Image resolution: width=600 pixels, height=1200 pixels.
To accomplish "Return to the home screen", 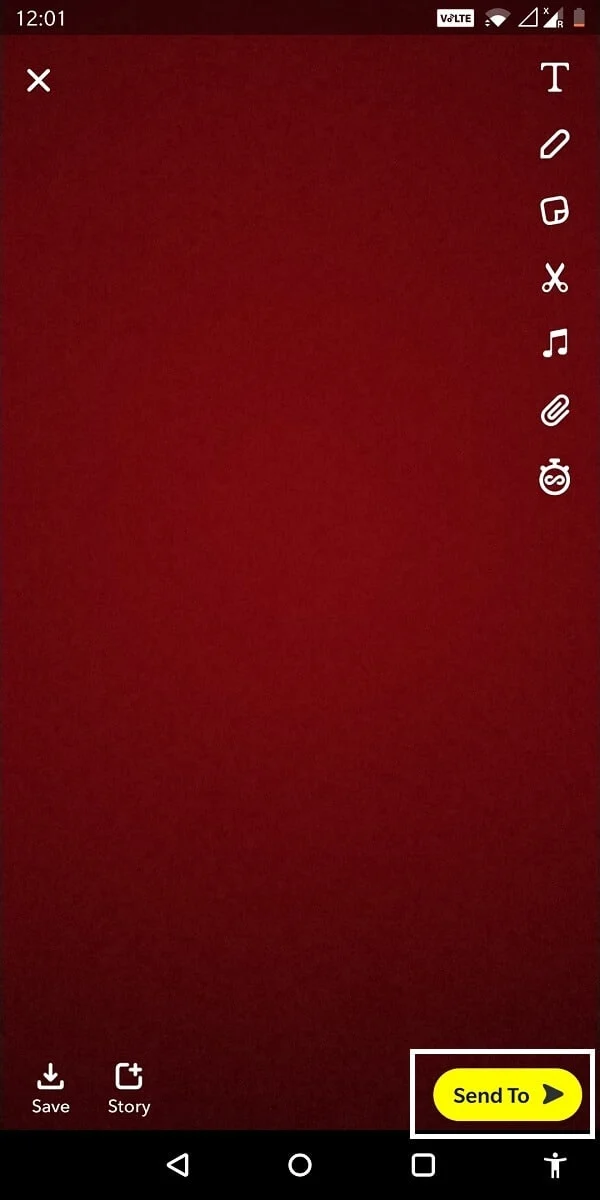I will [300, 1165].
